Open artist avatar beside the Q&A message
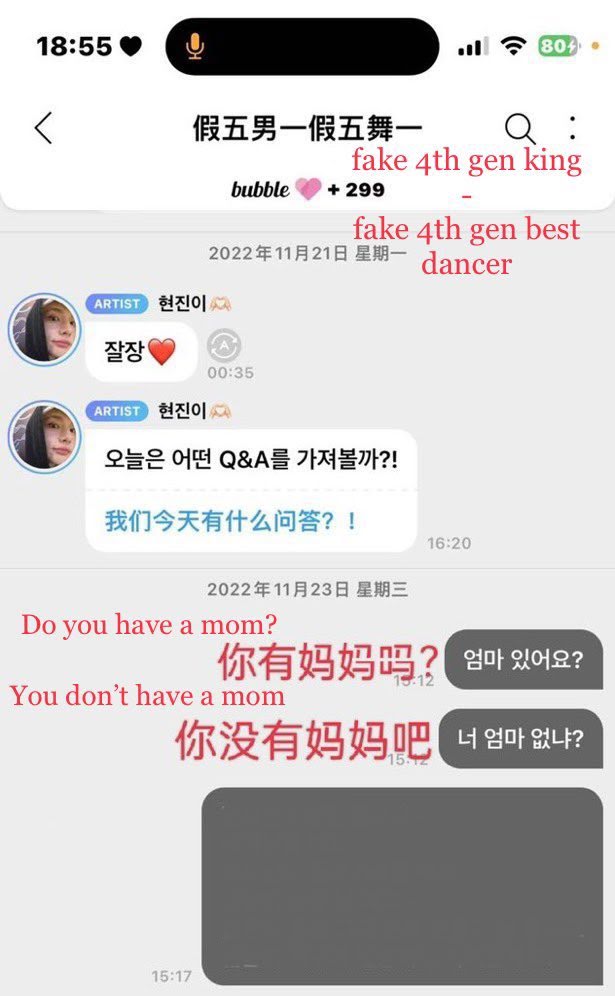Image resolution: width=615 pixels, height=996 pixels. coord(45,438)
